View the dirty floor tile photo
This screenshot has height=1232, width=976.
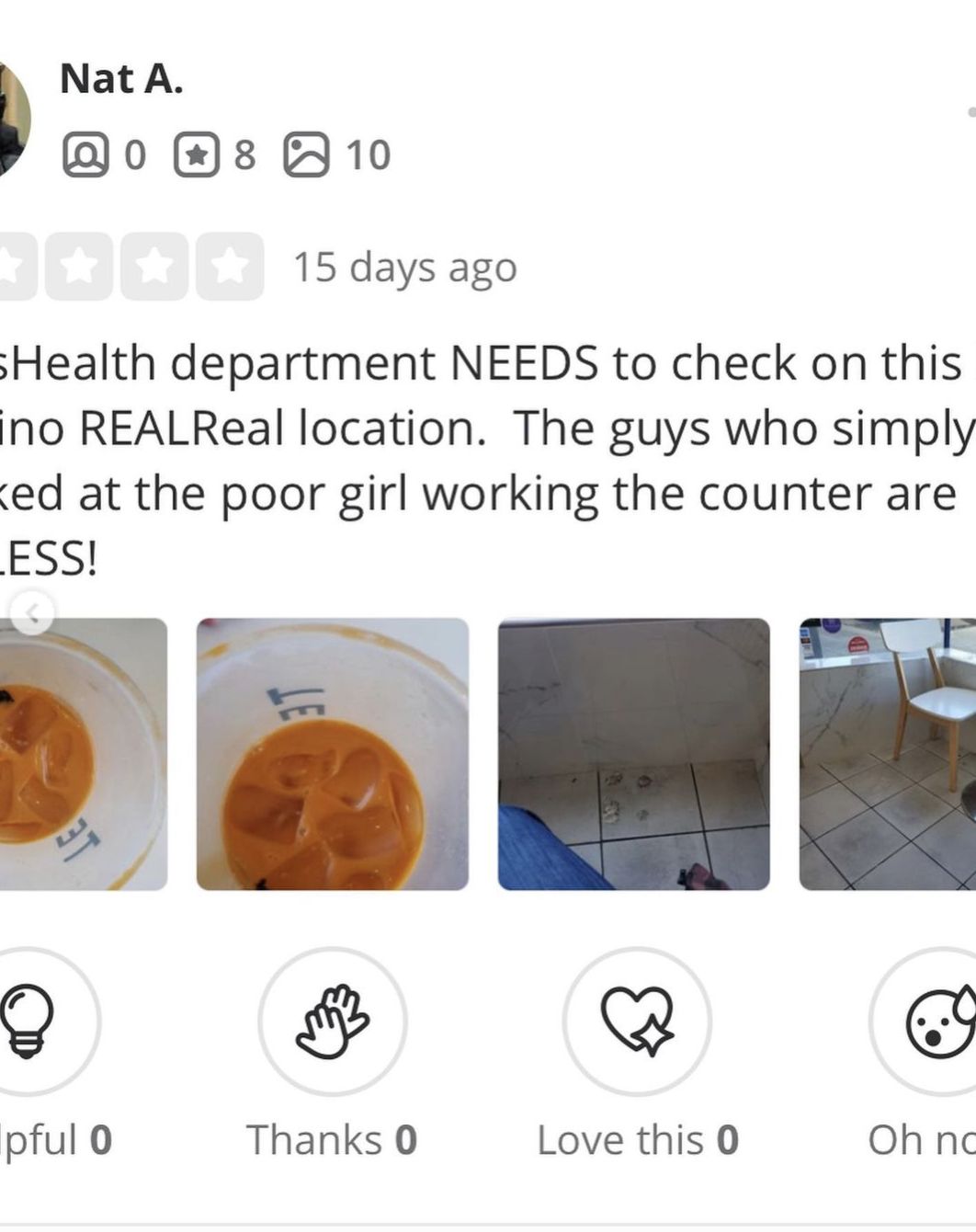[633, 754]
